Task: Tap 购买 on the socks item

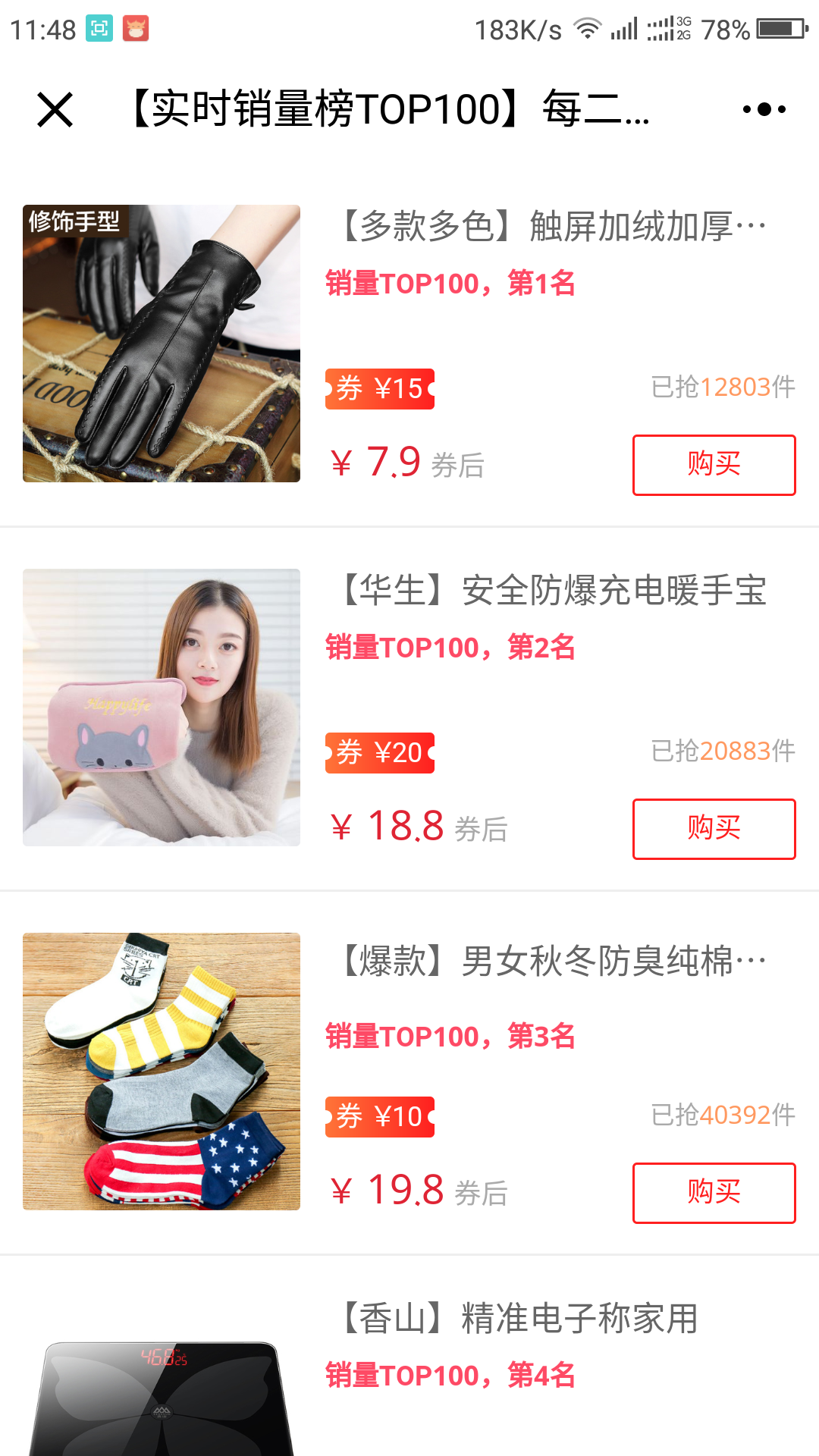Action: tap(713, 1193)
